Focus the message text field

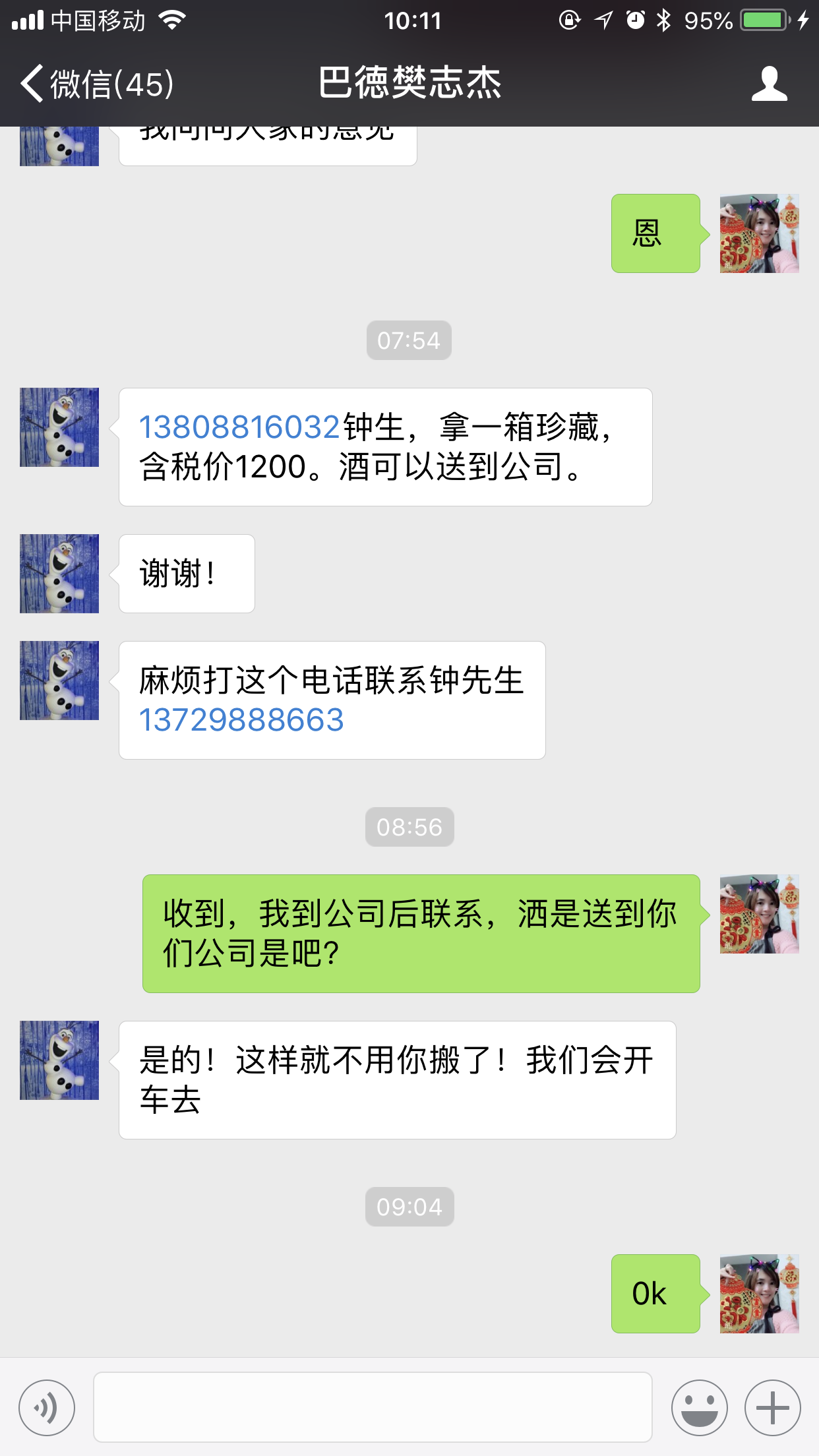click(x=373, y=1407)
